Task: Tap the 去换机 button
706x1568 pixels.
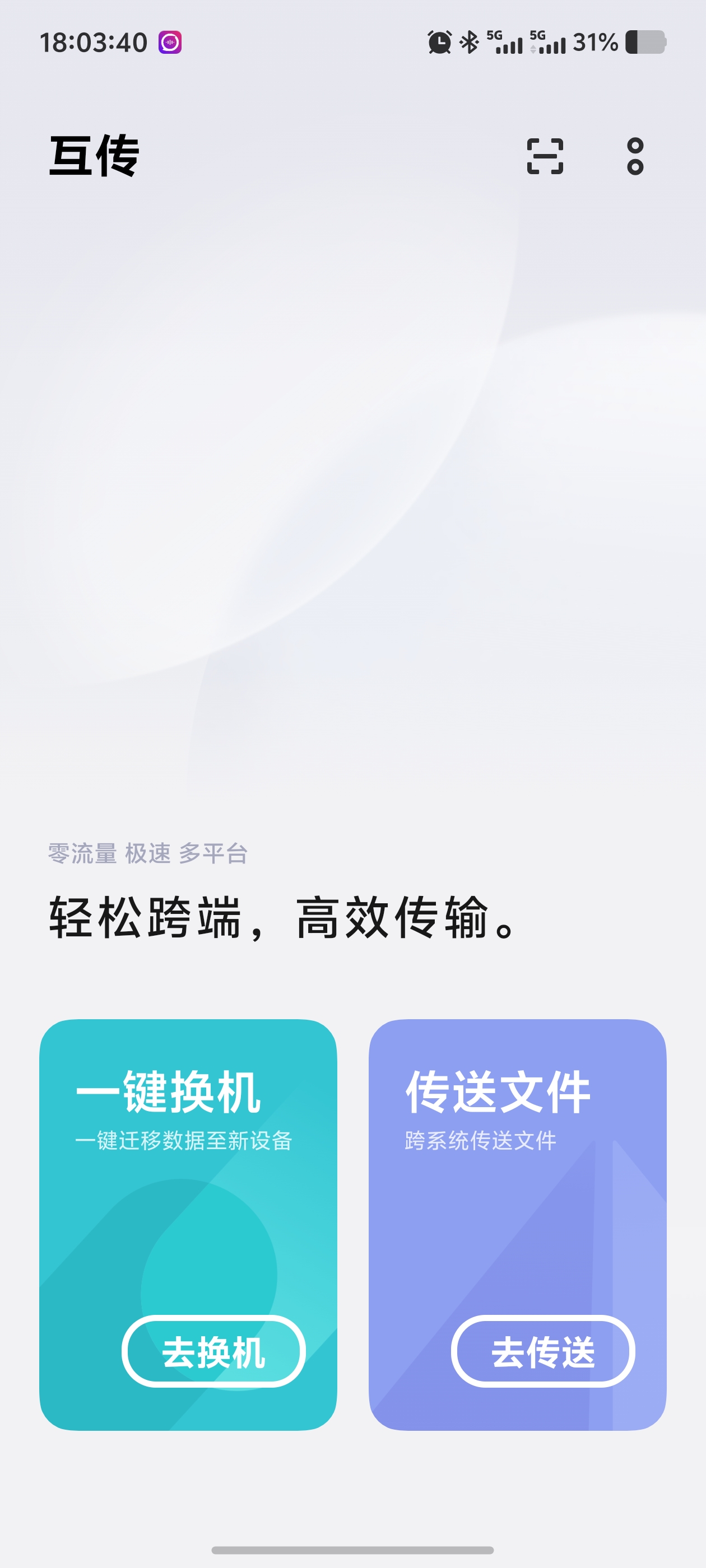Action: (213, 1351)
